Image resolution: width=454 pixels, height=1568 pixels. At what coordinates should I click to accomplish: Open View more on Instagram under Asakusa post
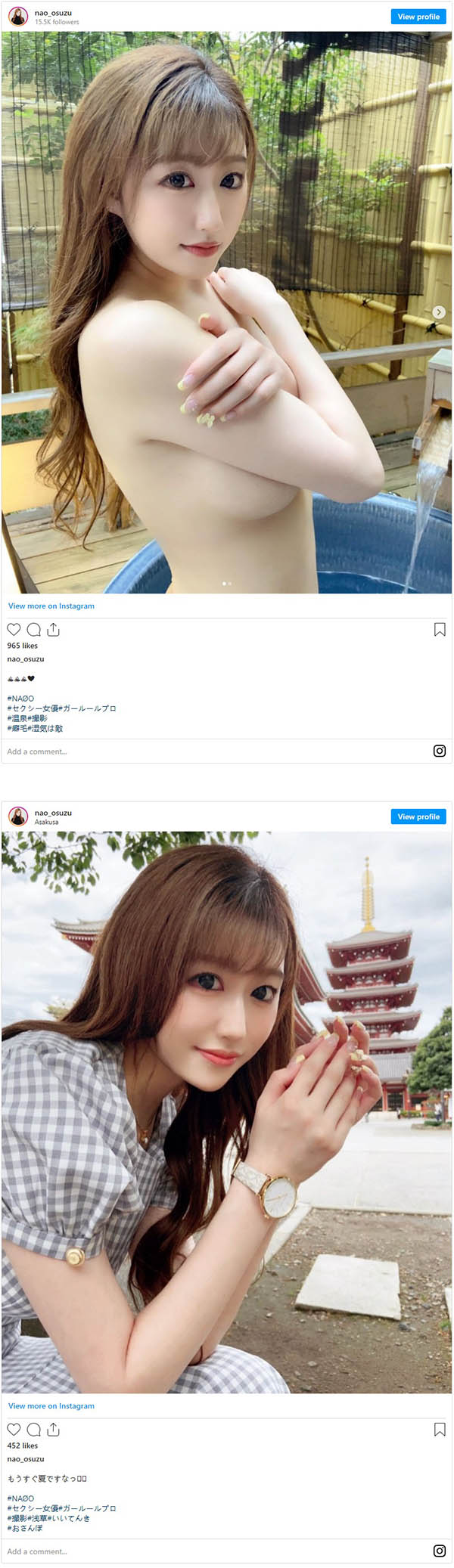(x=51, y=1405)
